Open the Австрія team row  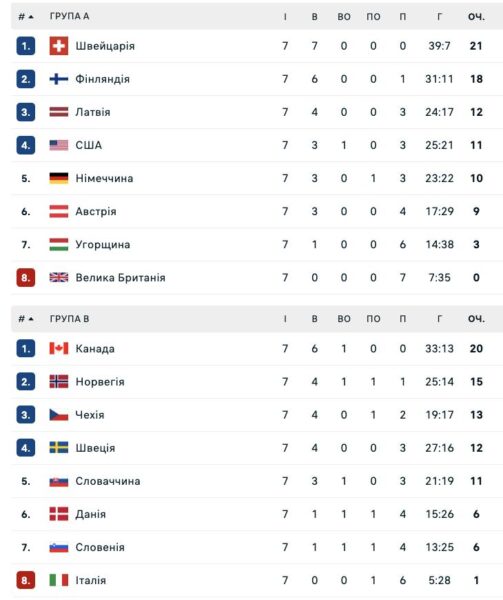257,212
